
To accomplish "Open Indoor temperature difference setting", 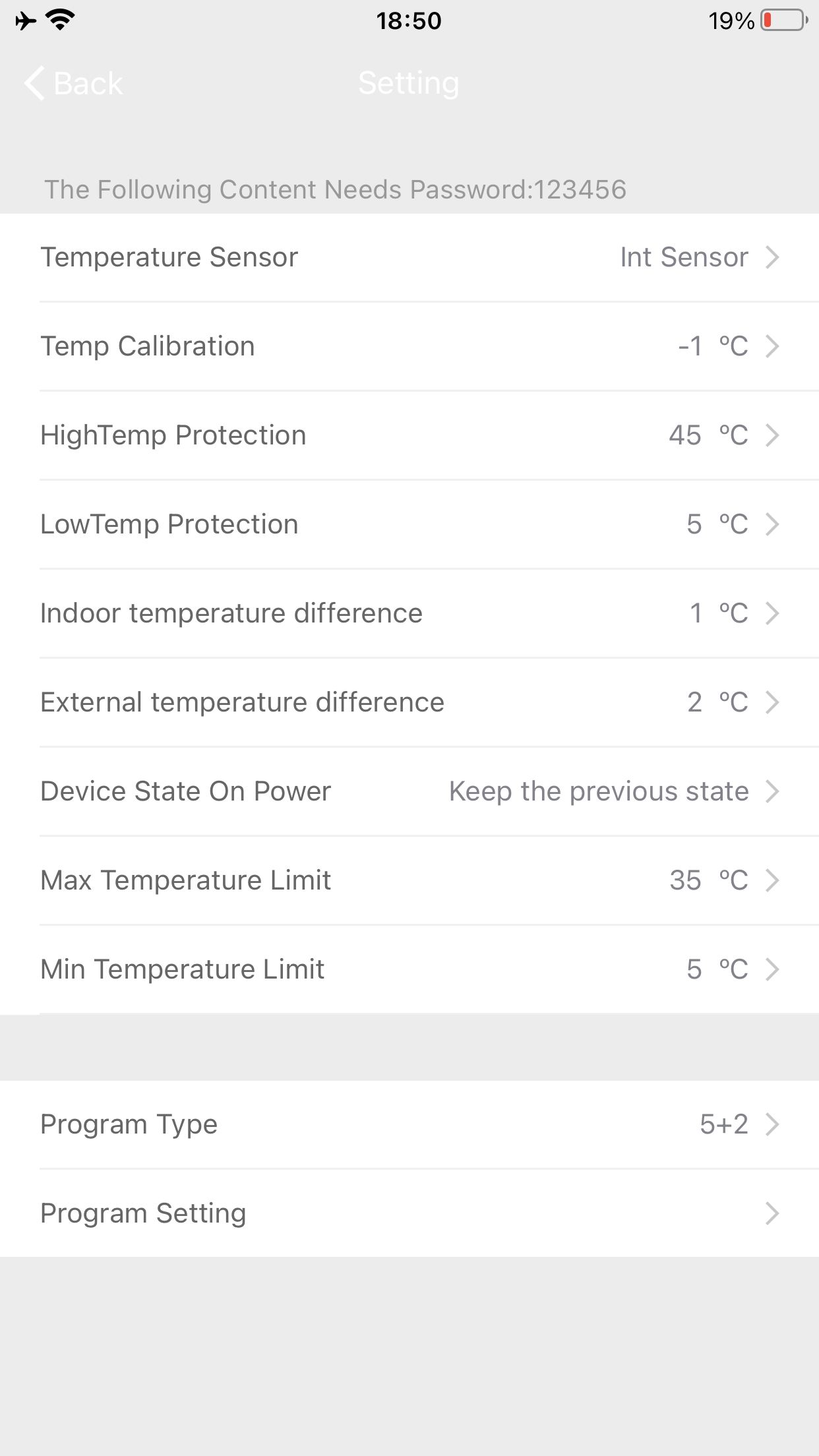I will (x=409, y=613).
